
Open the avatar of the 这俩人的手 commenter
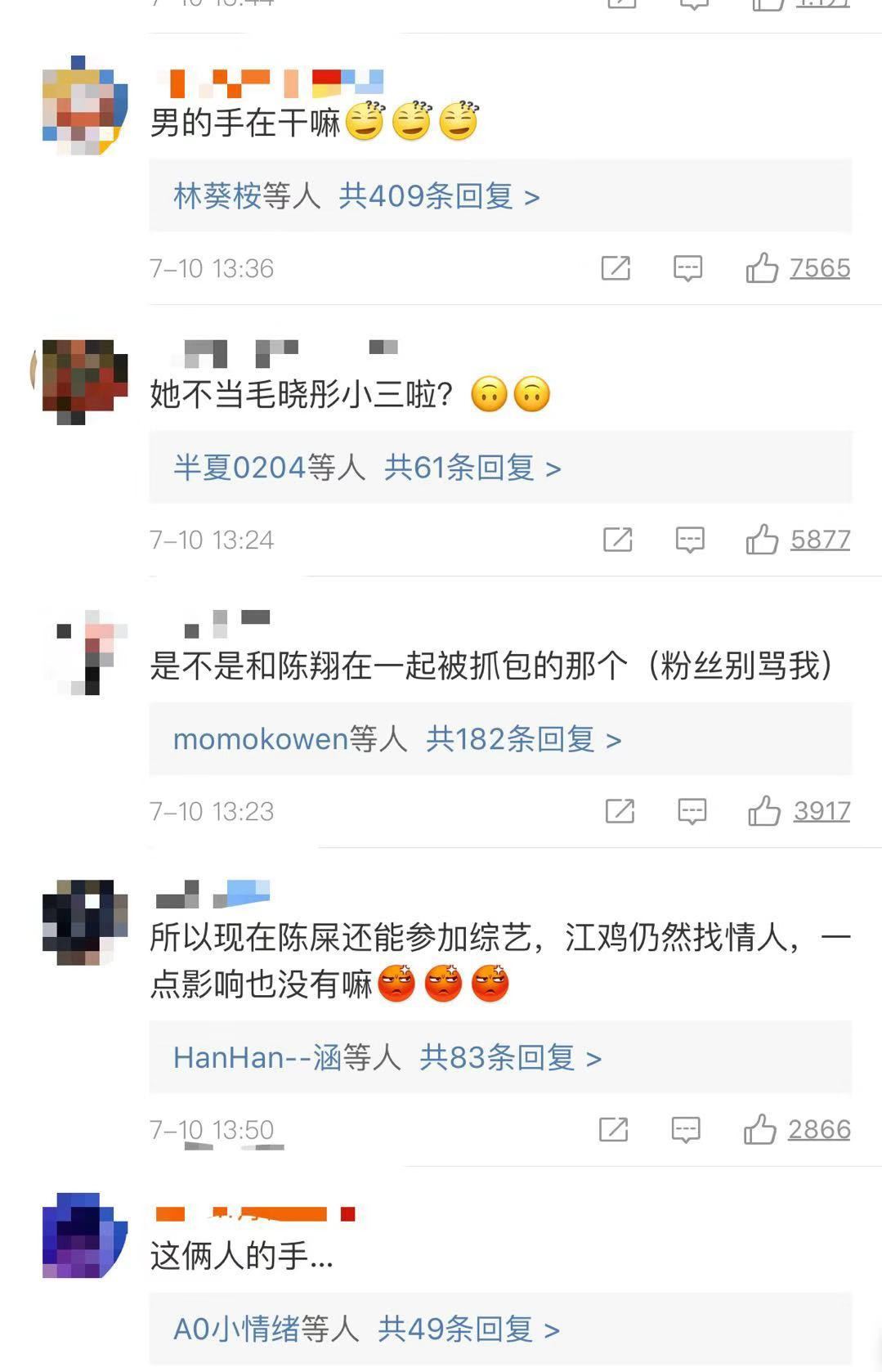[x=85, y=1235]
